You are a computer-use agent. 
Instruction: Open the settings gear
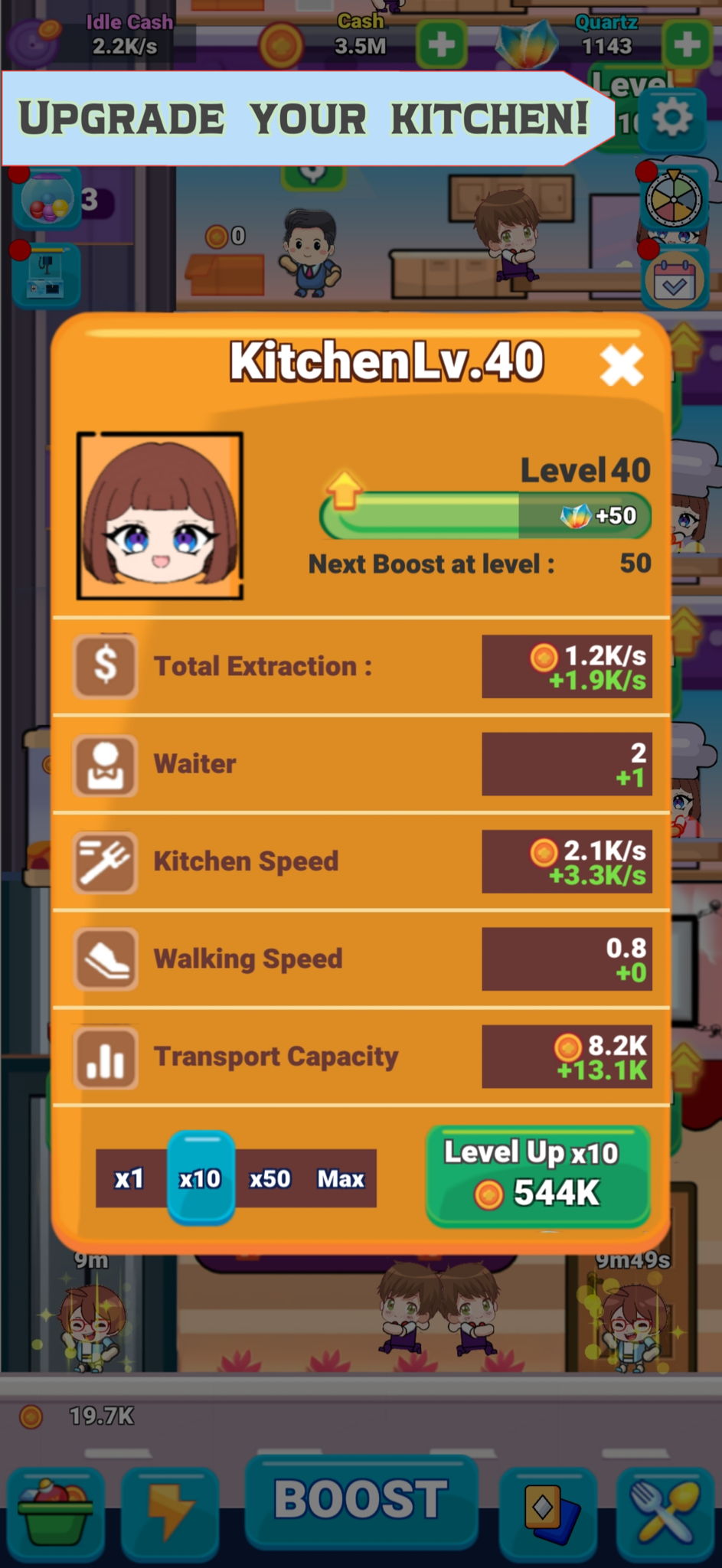(671, 119)
